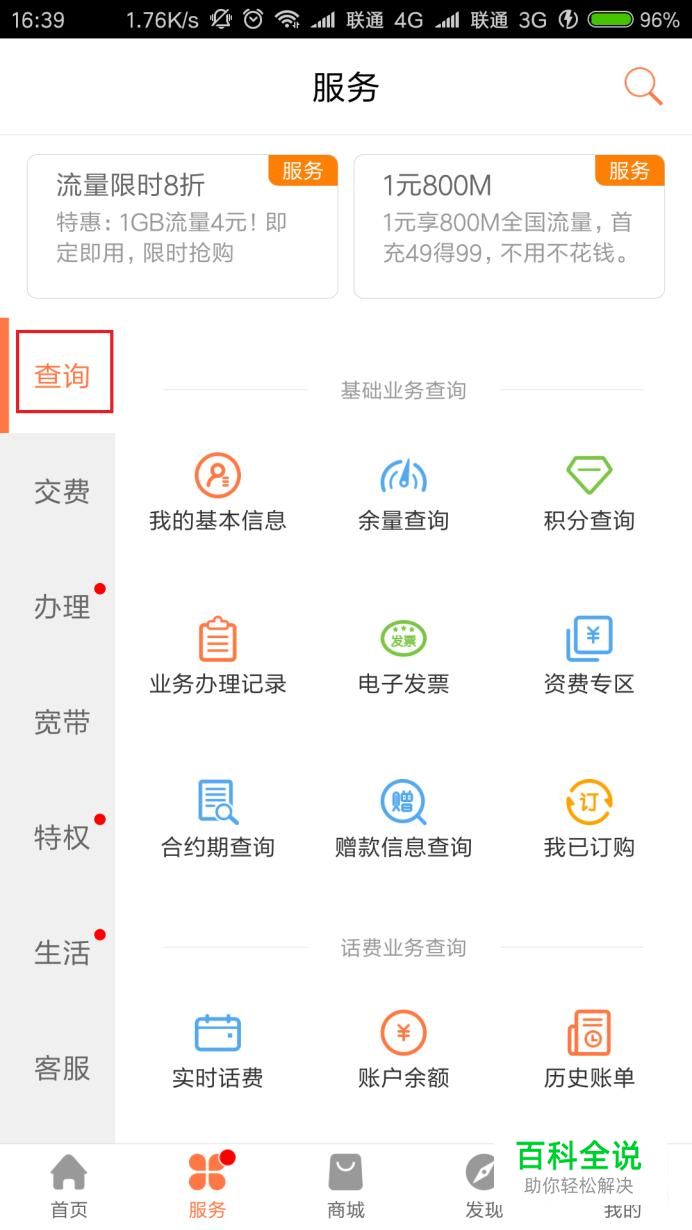Open 电子发票
The width and height of the screenshot is (692, 1230).
(403, 656)
